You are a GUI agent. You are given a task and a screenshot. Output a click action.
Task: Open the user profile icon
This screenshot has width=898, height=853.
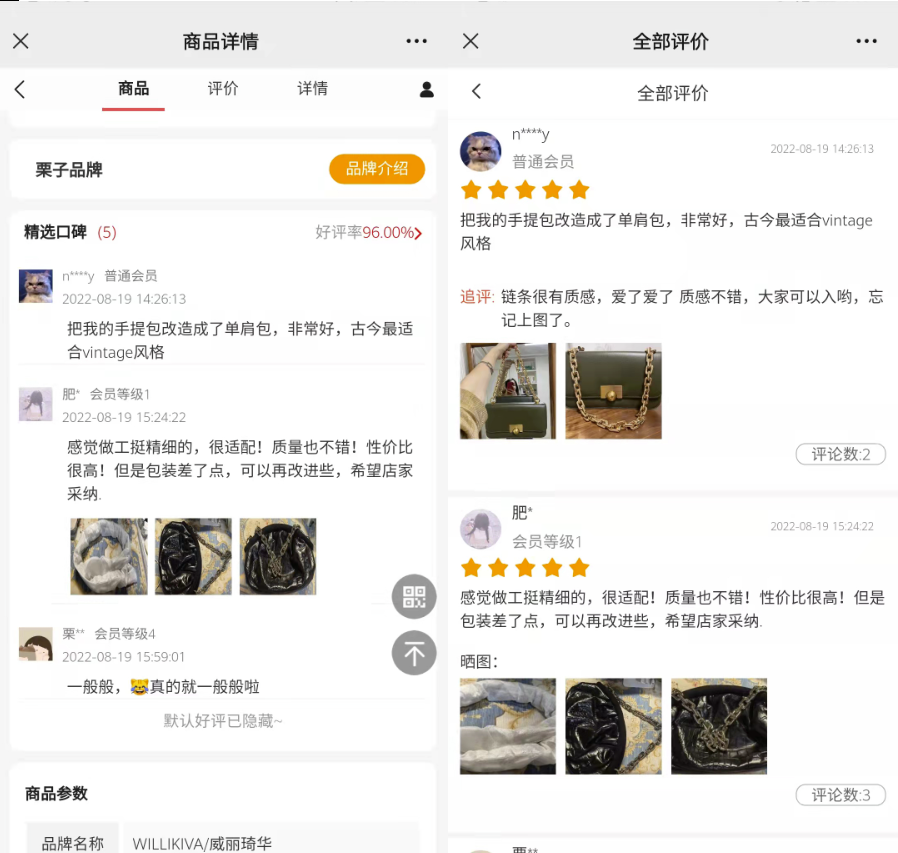pyautogui.click(x=427, y=90)
